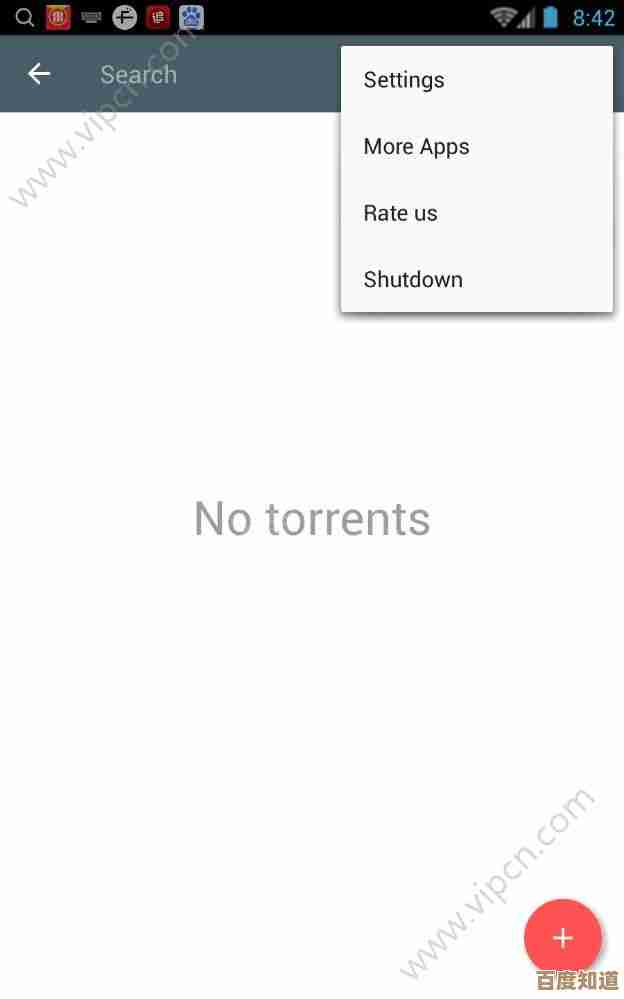The width and height of the screenshot is (624, 999).
Task: Select More Apps in the menu
Action: (416, 147)
